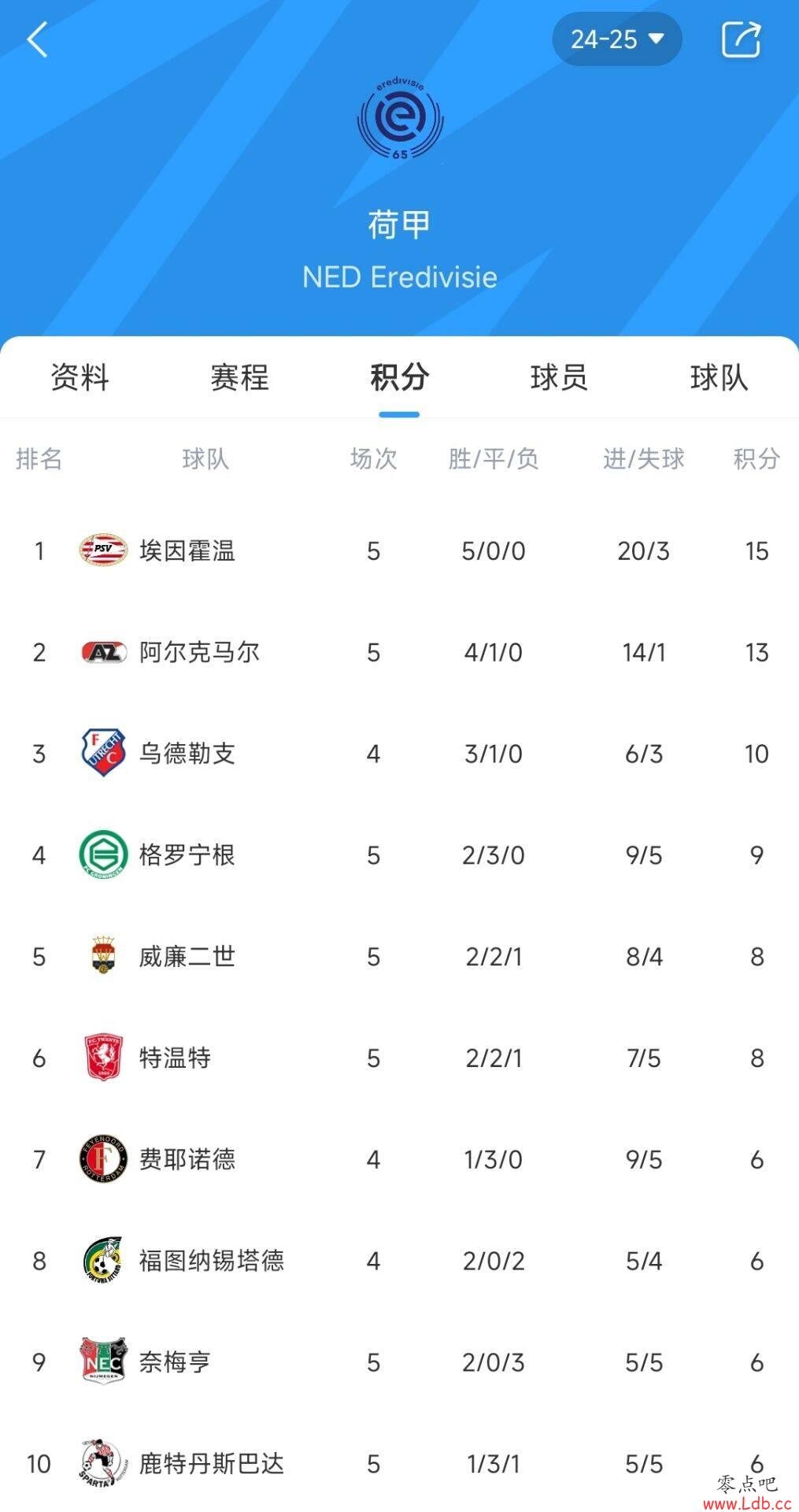Switch to the 赛程 tab
Screen dimensions: 799x1512
[x=239, y=377]
